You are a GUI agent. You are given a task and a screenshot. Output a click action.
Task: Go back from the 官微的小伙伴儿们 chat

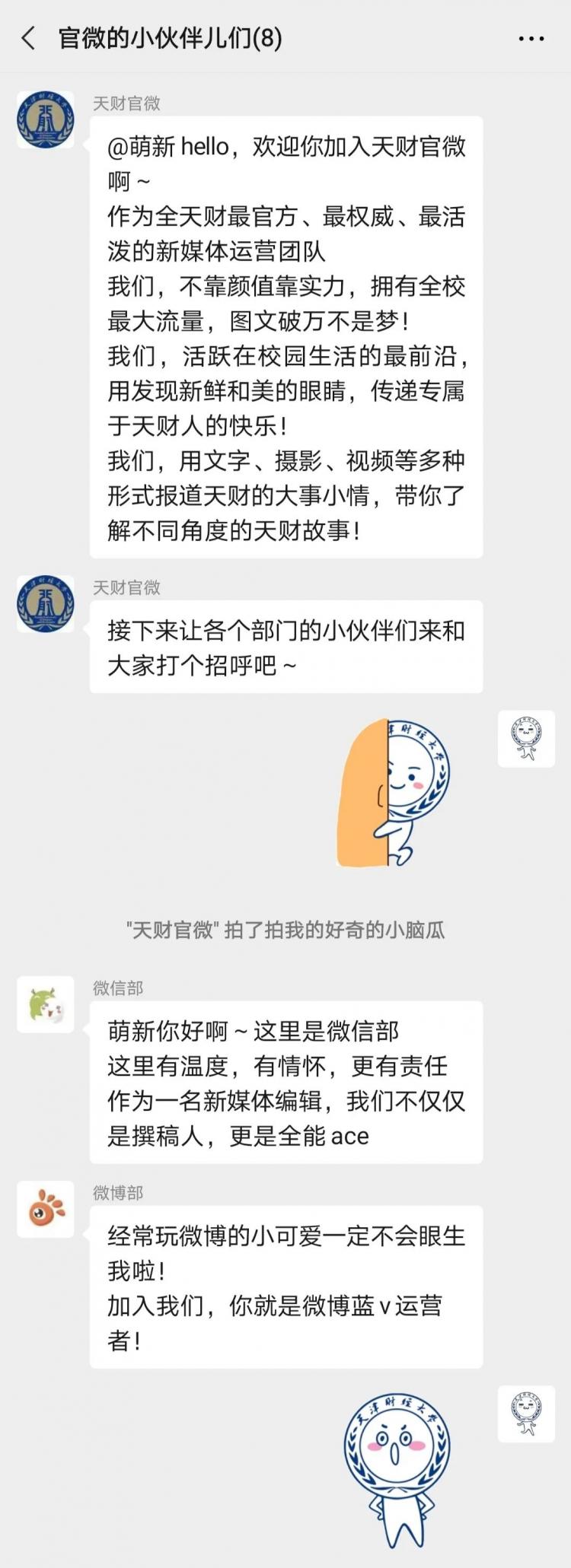pos(29,38)
